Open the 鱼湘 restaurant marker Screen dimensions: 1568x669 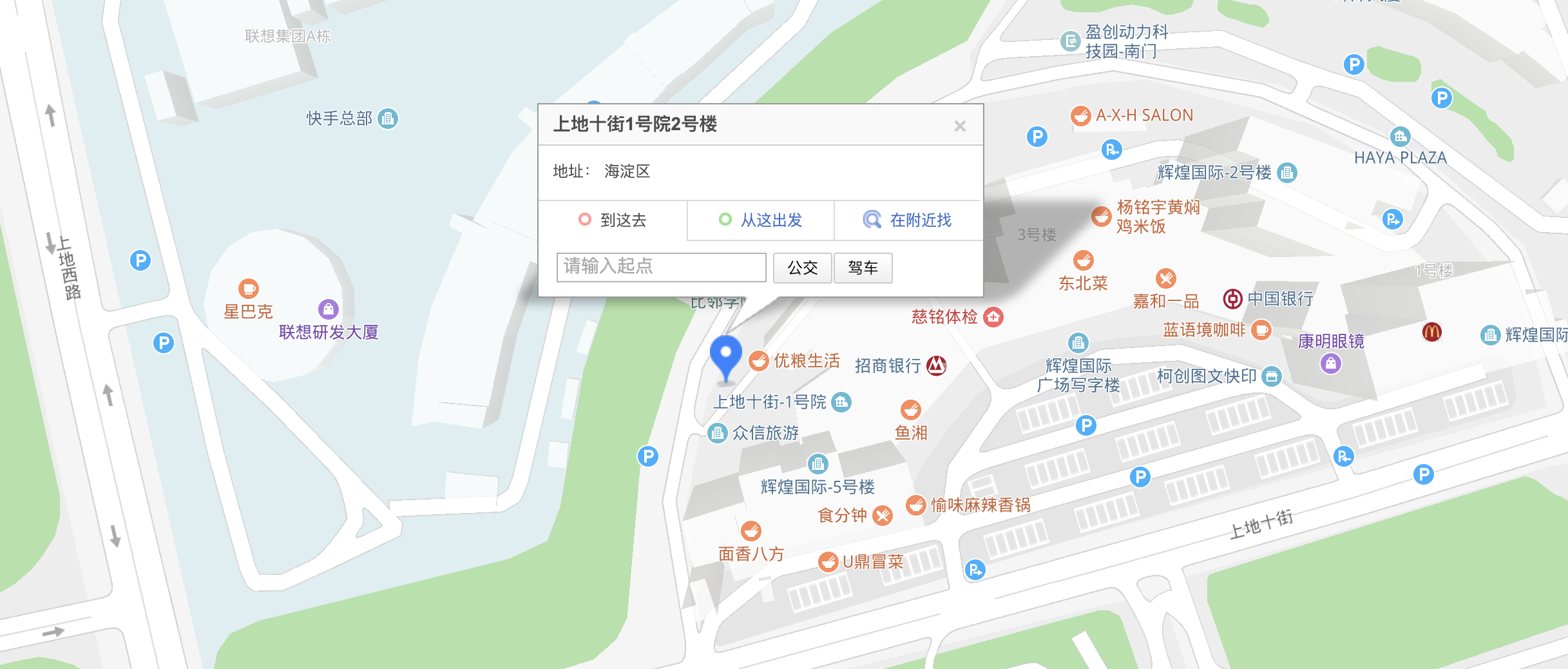tap(910, 410)
